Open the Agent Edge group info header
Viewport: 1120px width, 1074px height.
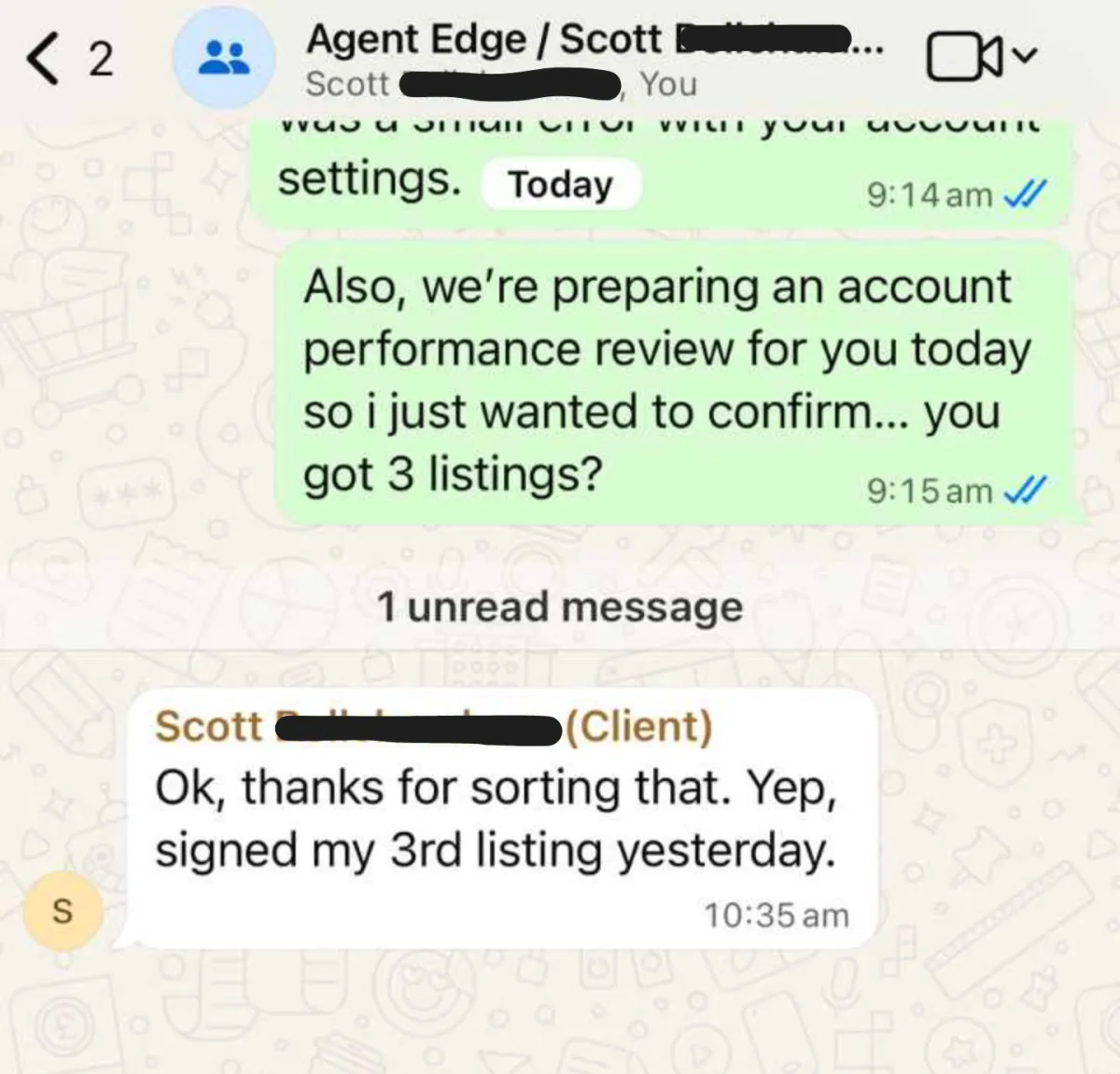tap(595, 59)
